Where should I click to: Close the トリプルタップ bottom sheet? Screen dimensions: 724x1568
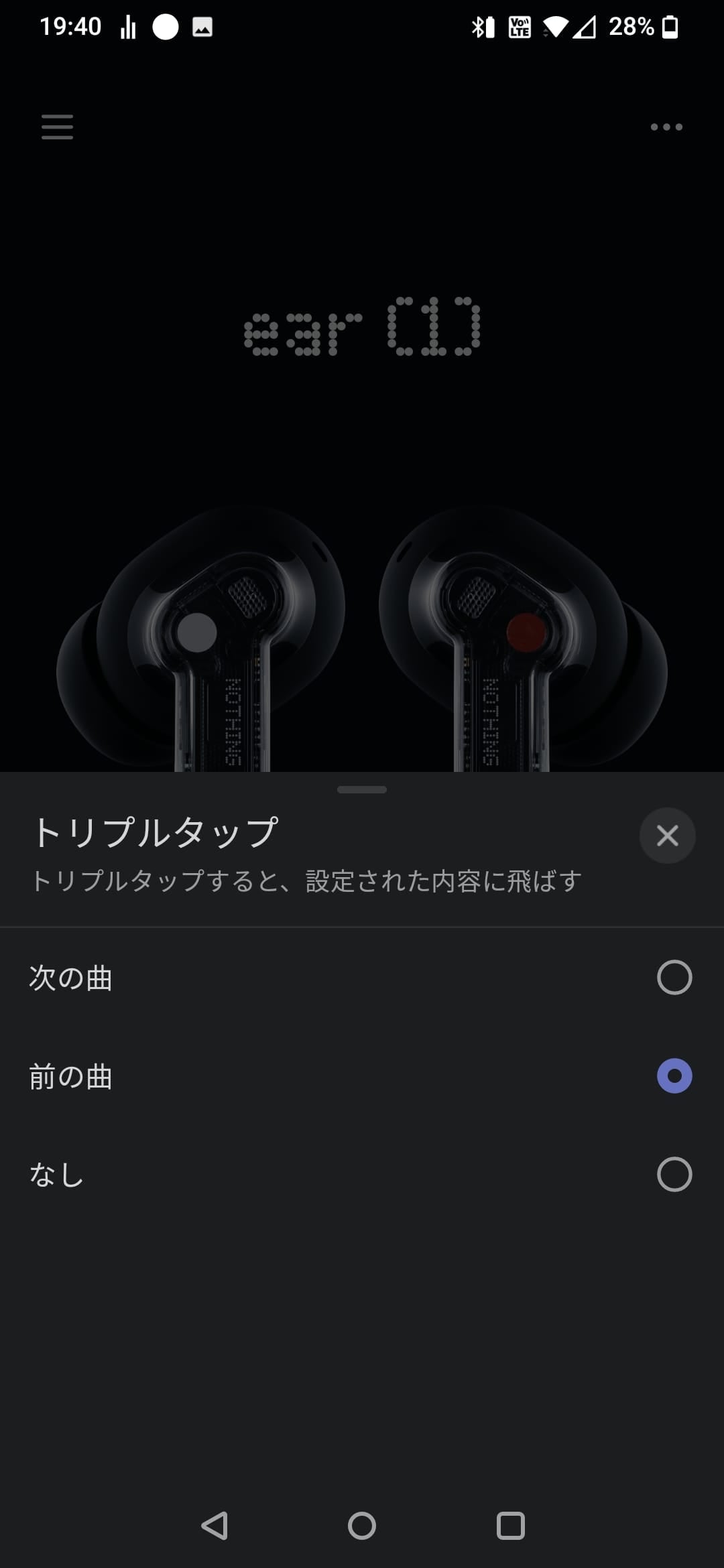tap(667, 836)
